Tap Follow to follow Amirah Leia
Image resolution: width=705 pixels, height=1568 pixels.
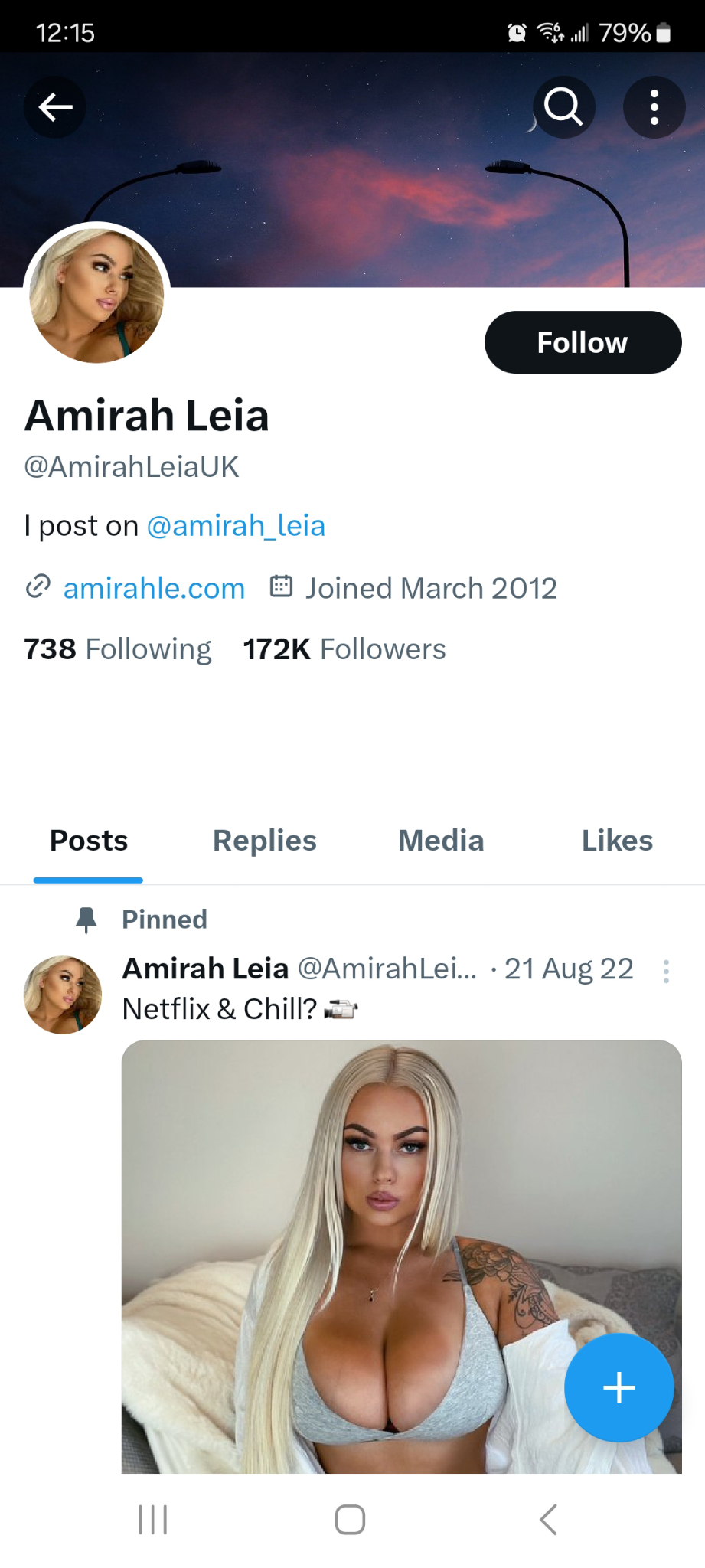click(582, 342)
